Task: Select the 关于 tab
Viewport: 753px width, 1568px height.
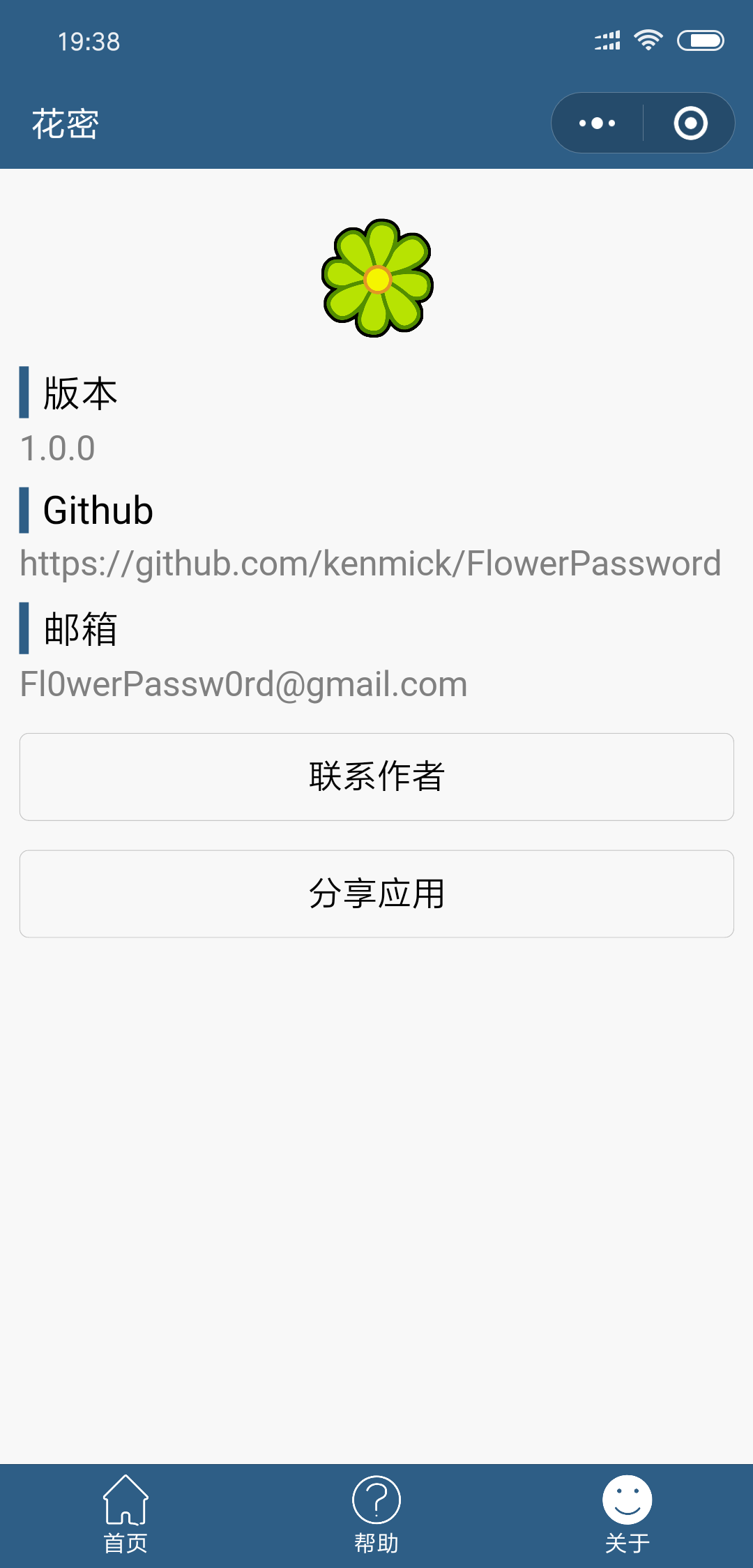Action: pyautogui.click(x=627, y=1515)
